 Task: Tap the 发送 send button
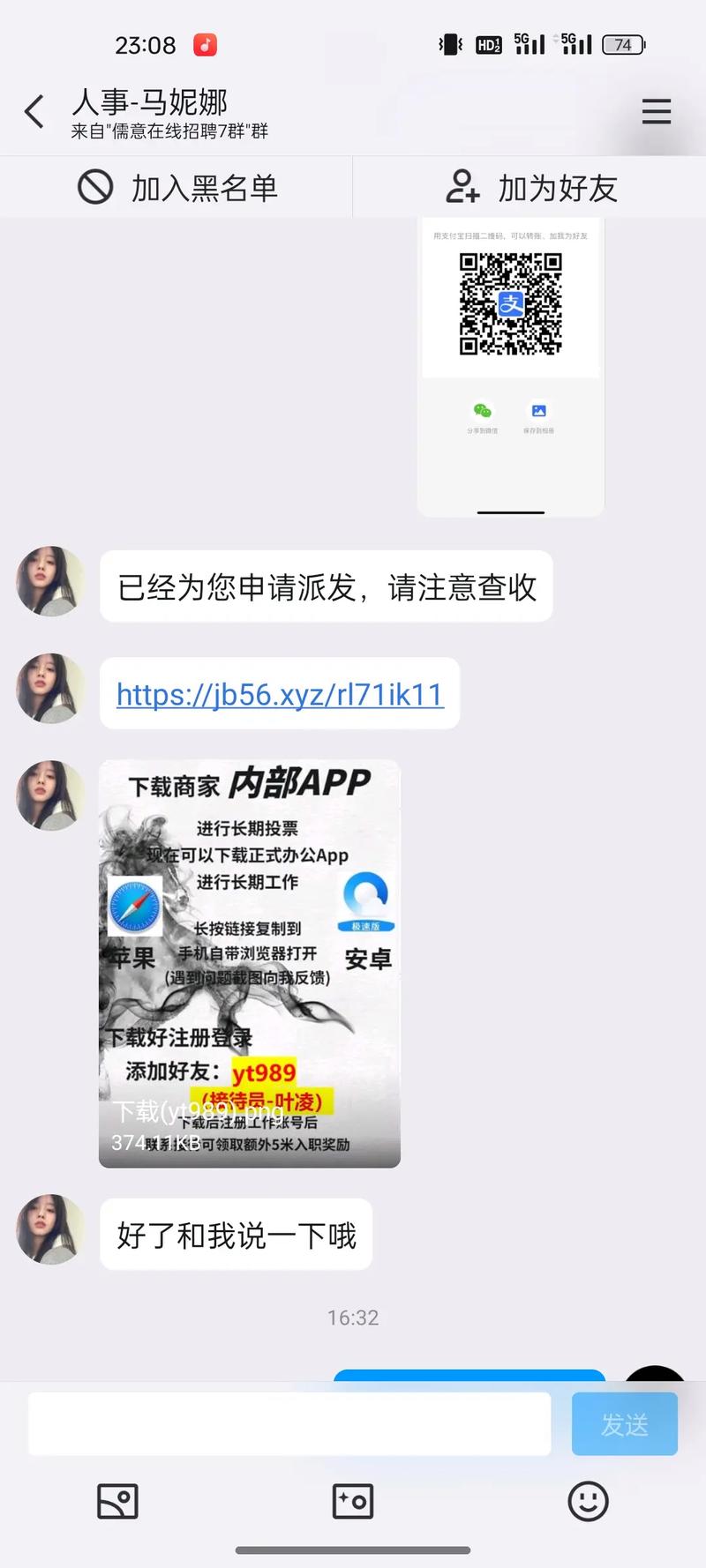624,1423
